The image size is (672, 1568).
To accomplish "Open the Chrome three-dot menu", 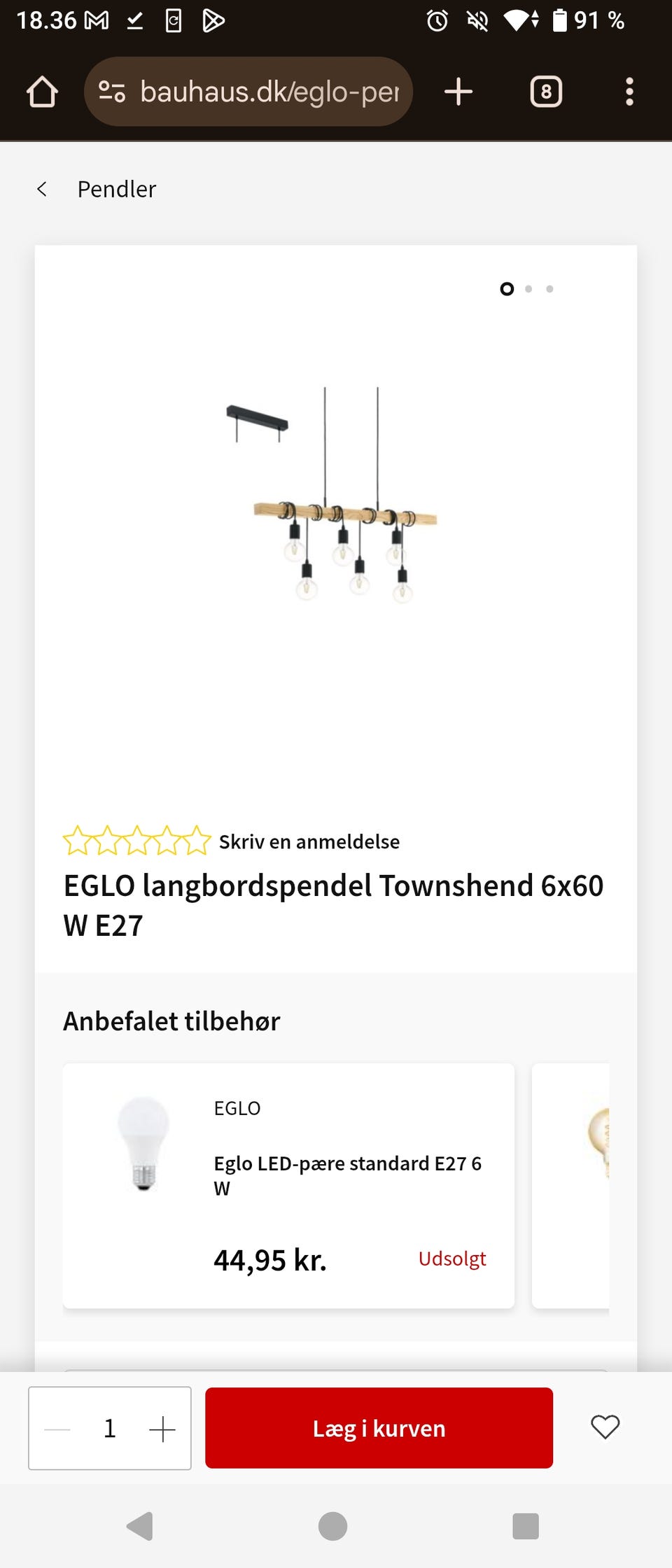I will tap(629, 91).
